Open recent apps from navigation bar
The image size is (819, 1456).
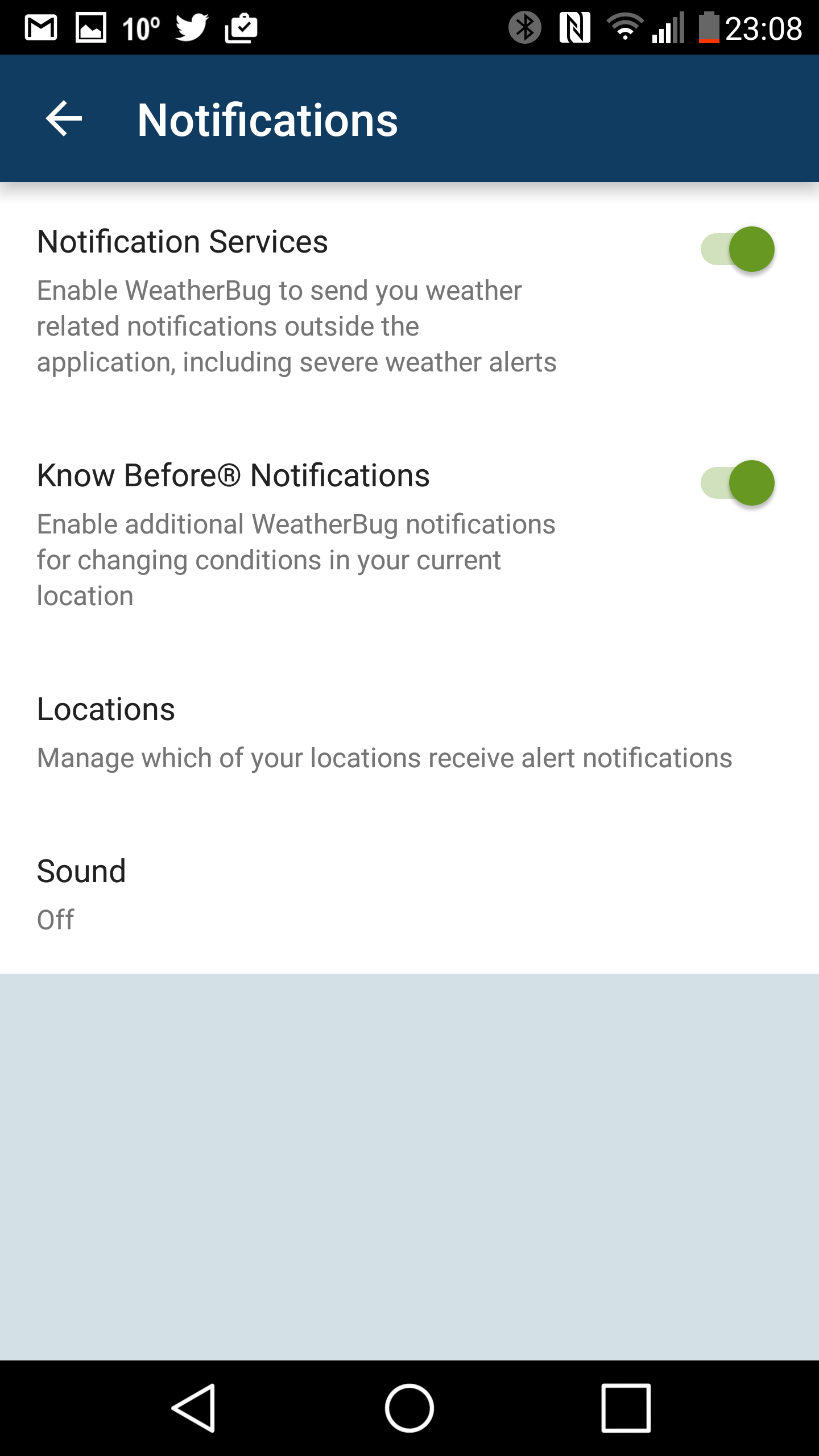coord(626,1408)
